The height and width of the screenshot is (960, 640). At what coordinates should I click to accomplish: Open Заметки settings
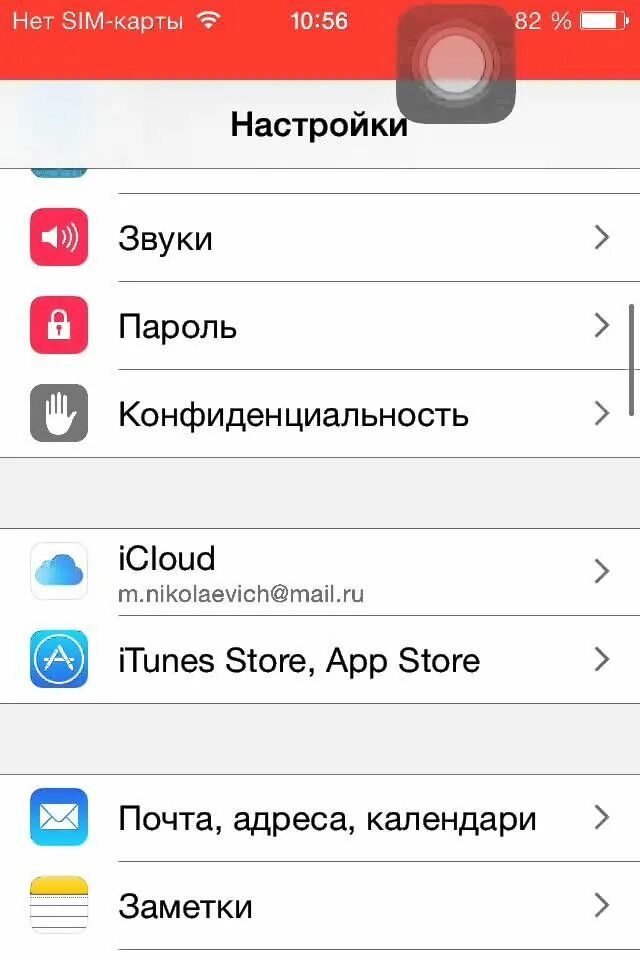click(x=320, y=906)
